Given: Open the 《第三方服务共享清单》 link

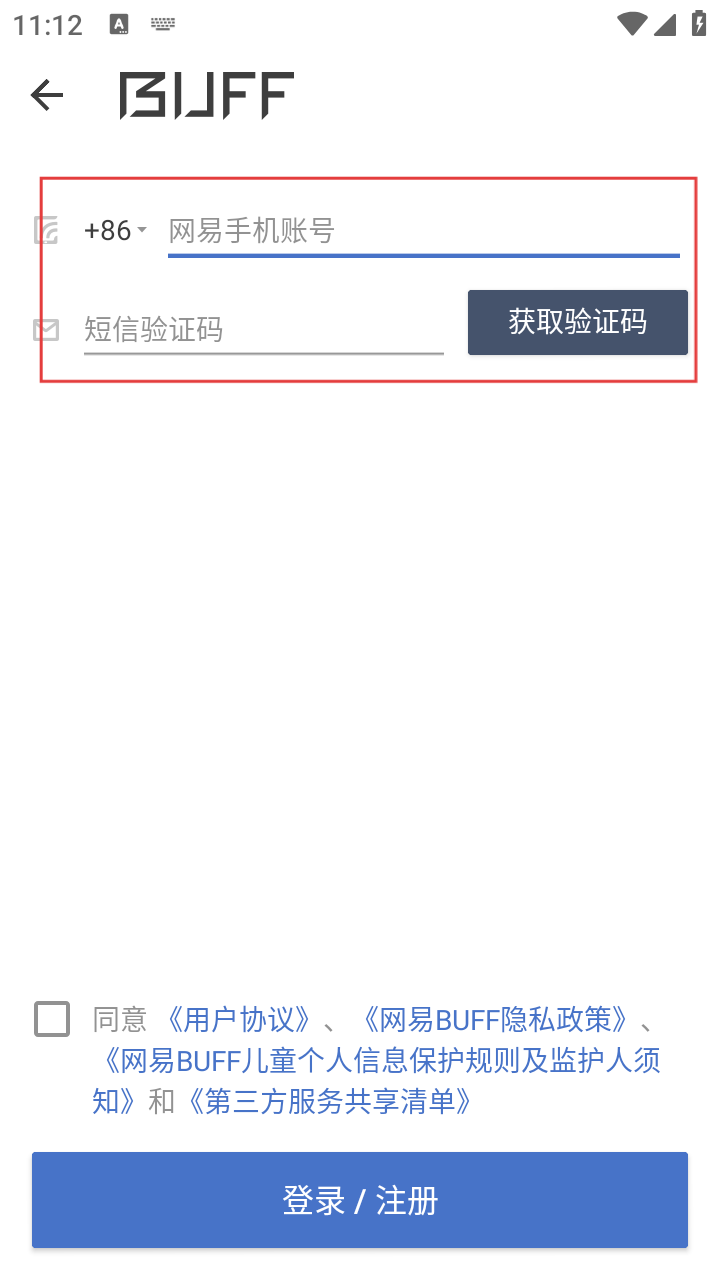Looking at the screenshot, I should tap(328, 1101).
